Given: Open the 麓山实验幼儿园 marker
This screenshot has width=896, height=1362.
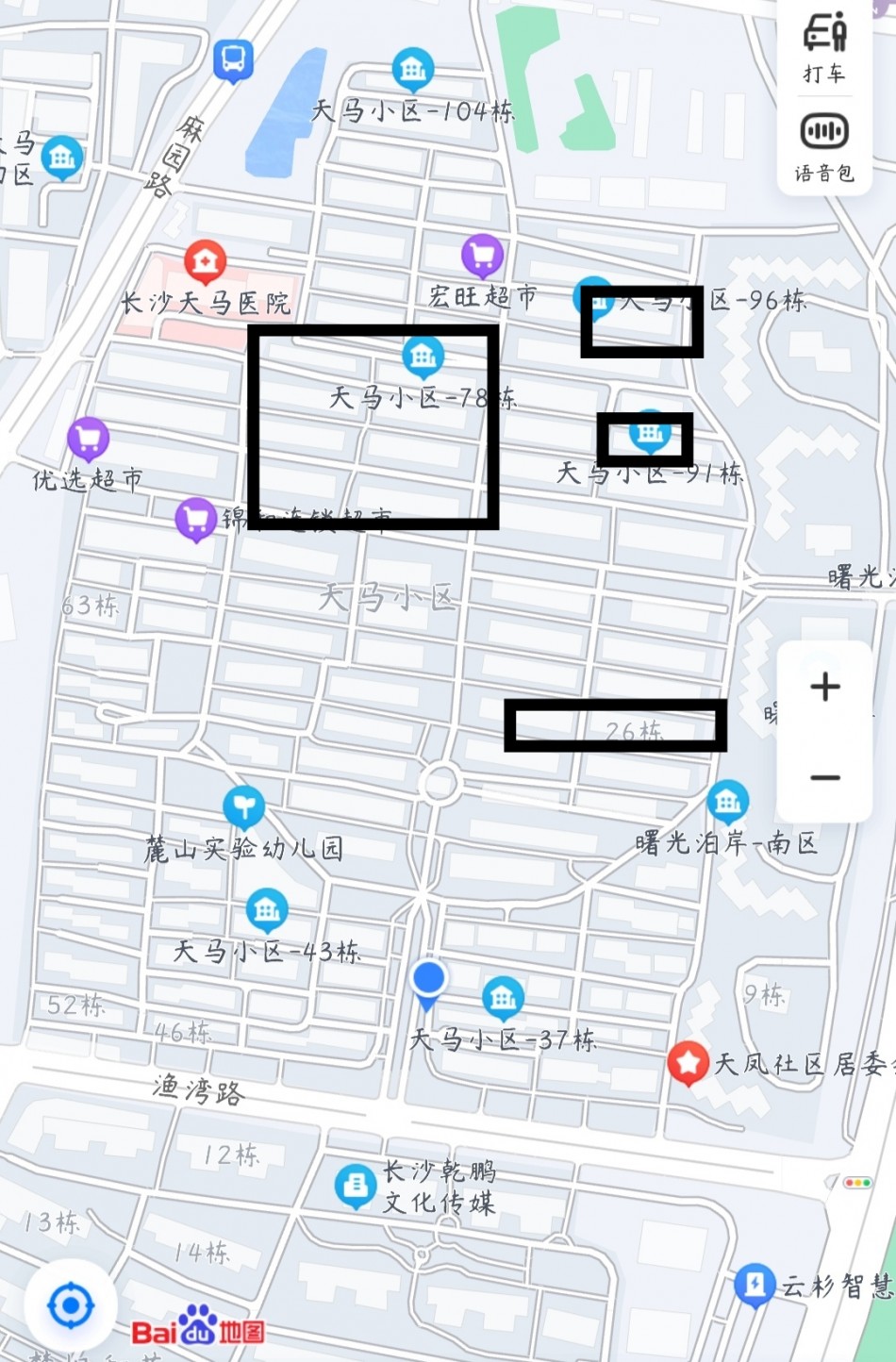Looking at the screenshot, I should point(243,807).
